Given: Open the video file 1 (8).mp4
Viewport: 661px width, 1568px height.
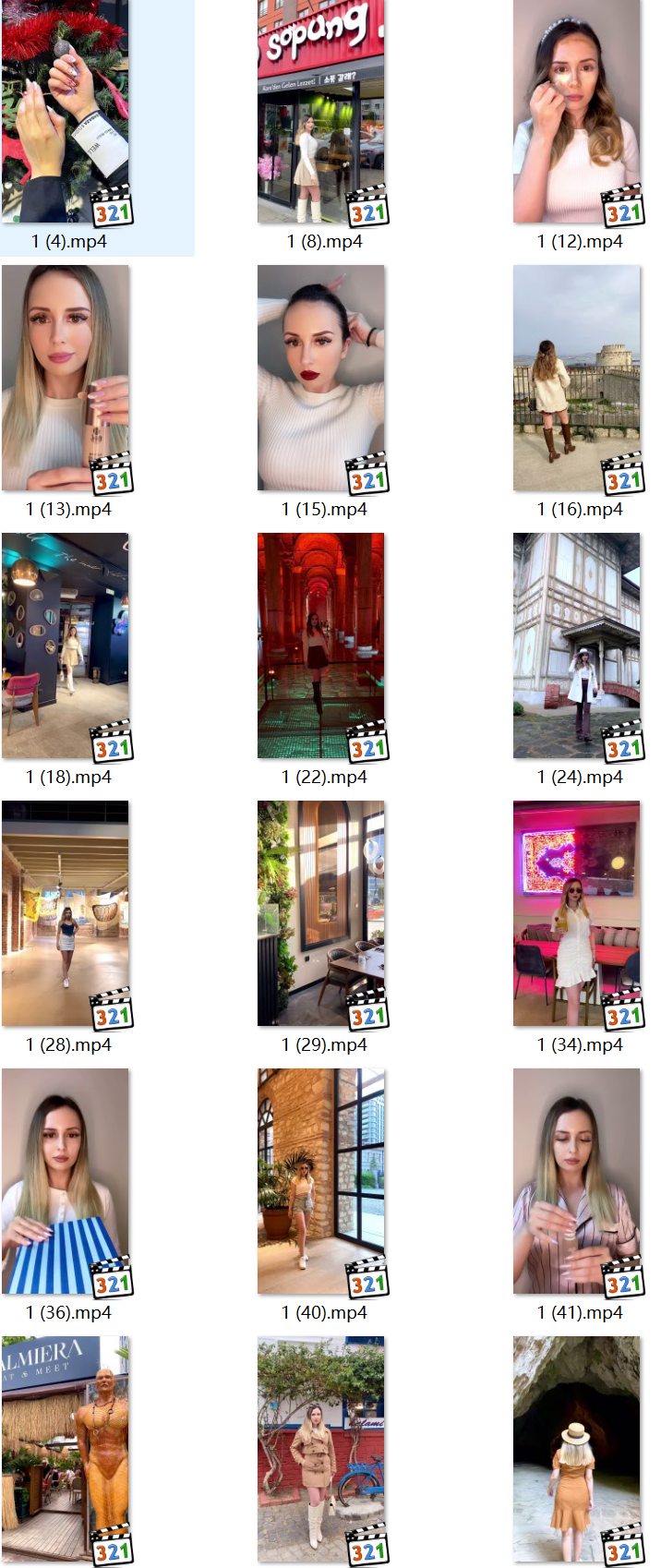Looking at the screenshot, I should point(321,111).
